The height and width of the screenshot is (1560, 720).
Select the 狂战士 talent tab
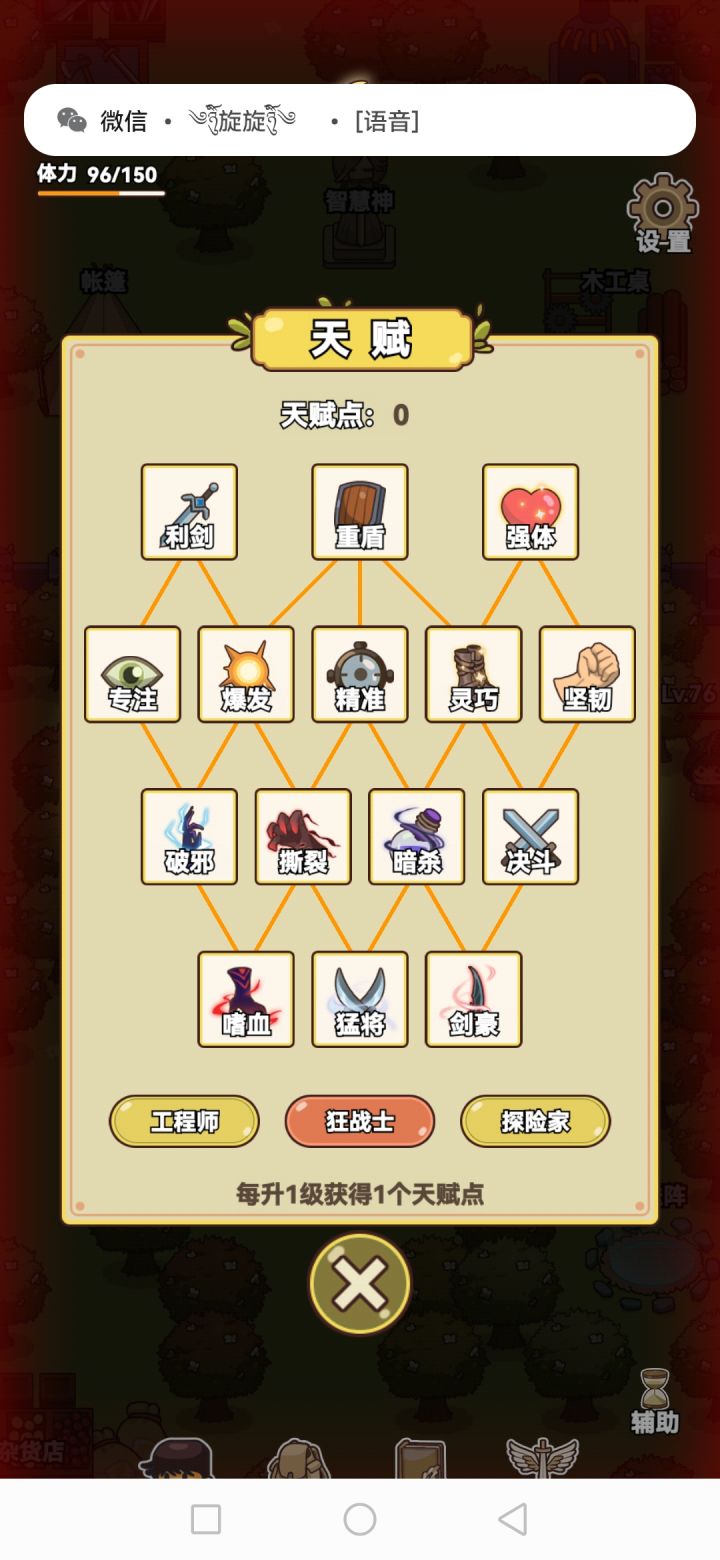tap(359, 1121)
